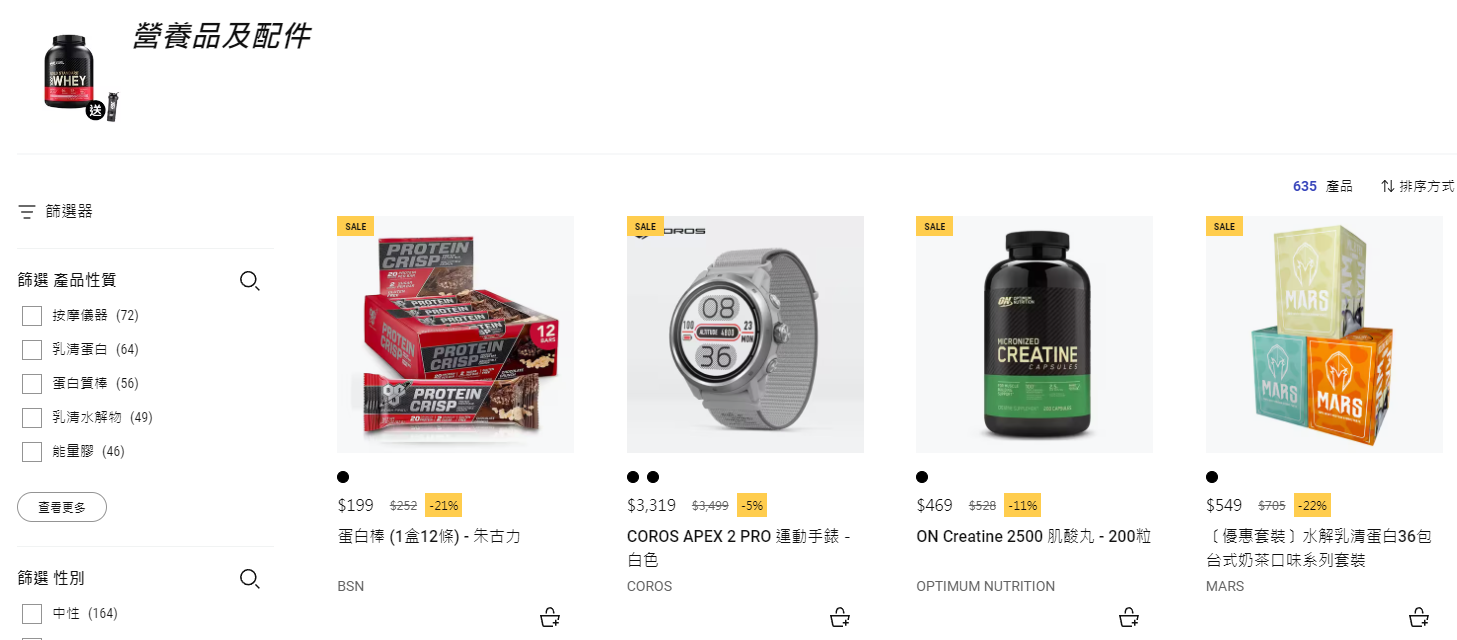Open the ON Creatine 2500 product
This screenshot has height=640, width=1457.
click(x=1034, y=334)
